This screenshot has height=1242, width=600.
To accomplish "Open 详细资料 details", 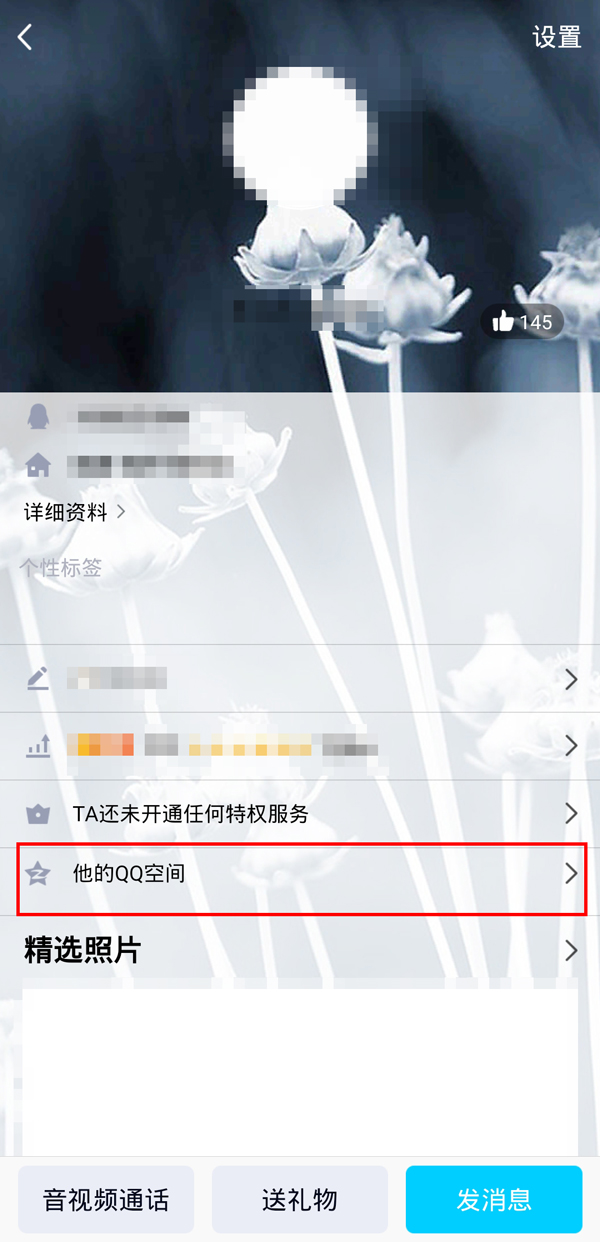I will (74, 512).
